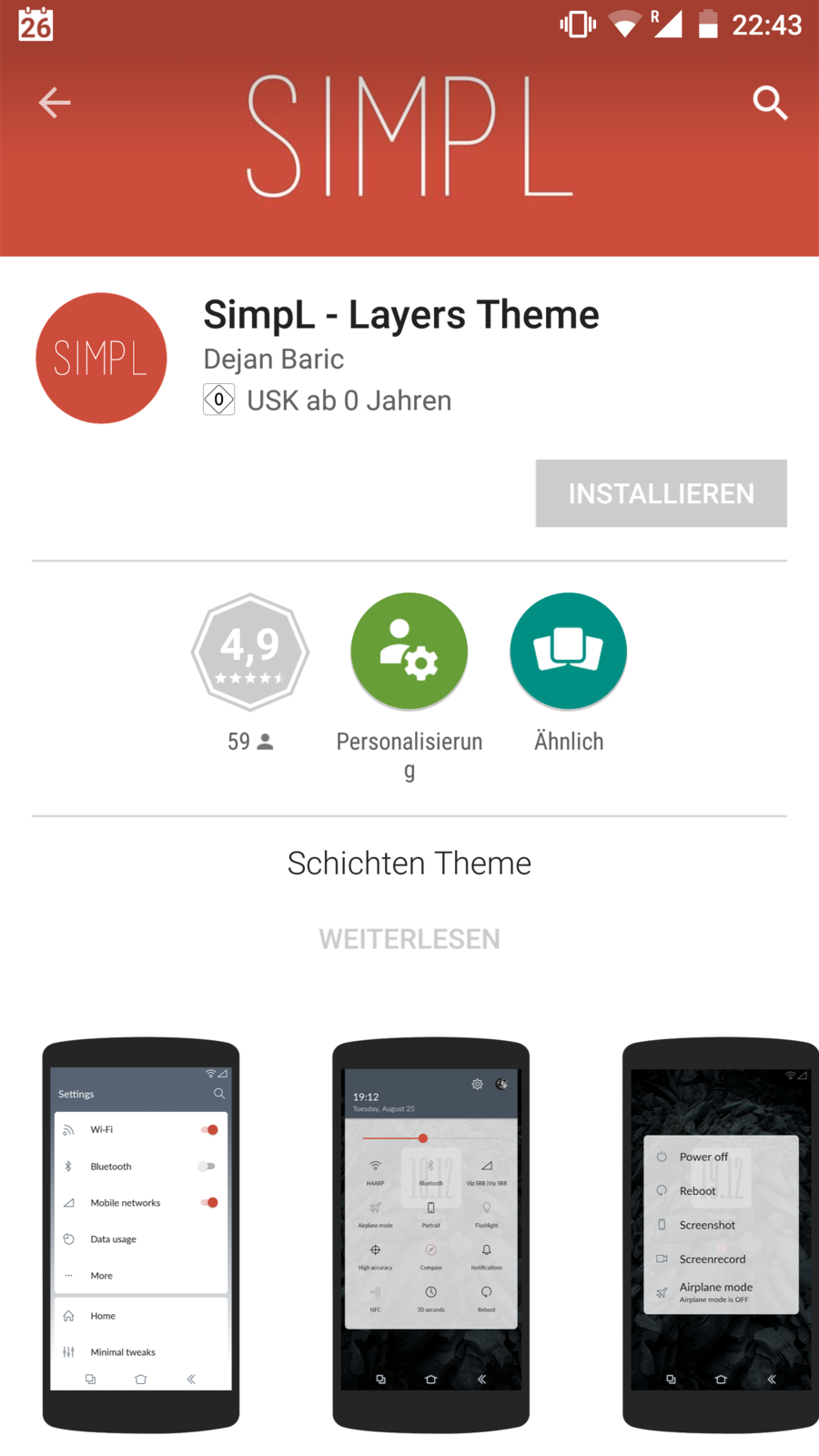Open the 4,9 rating badge
This screenshot has height=1456, width=819.
[250, 652]
